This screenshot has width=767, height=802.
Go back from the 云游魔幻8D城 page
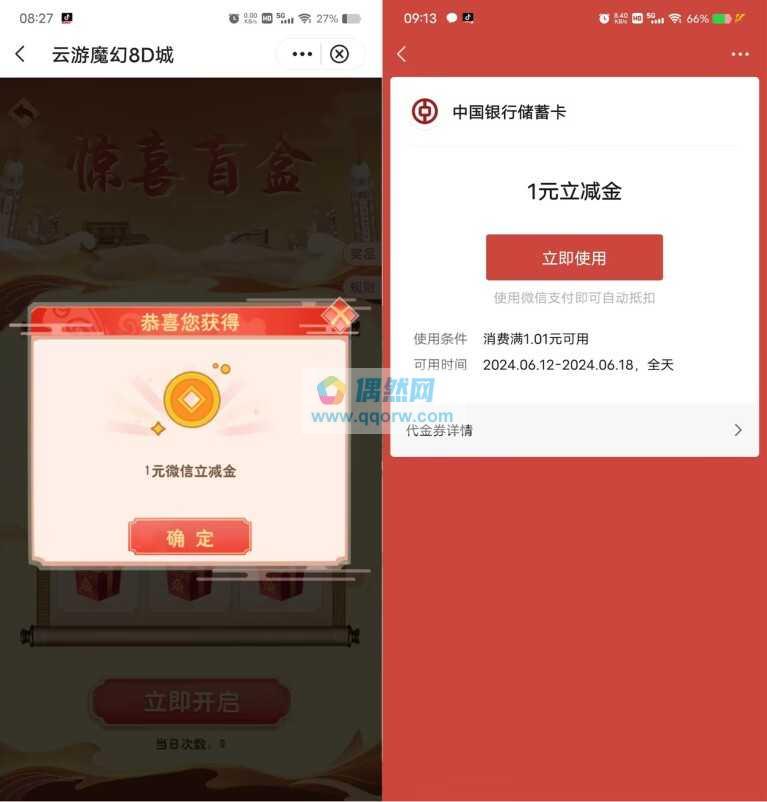tap(20, 54)
